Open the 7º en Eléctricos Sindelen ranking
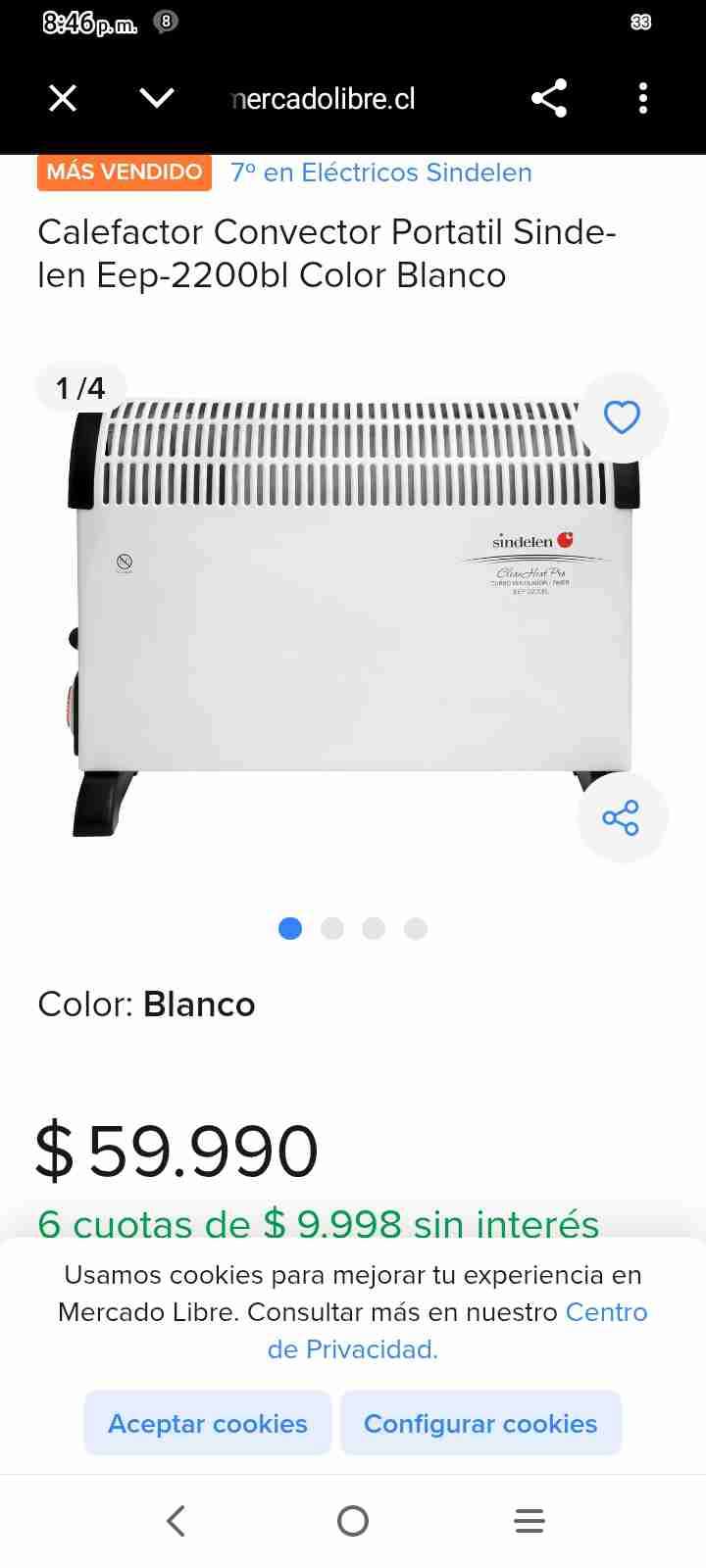This screenshot has width=706, height=1568. point(380,172)
